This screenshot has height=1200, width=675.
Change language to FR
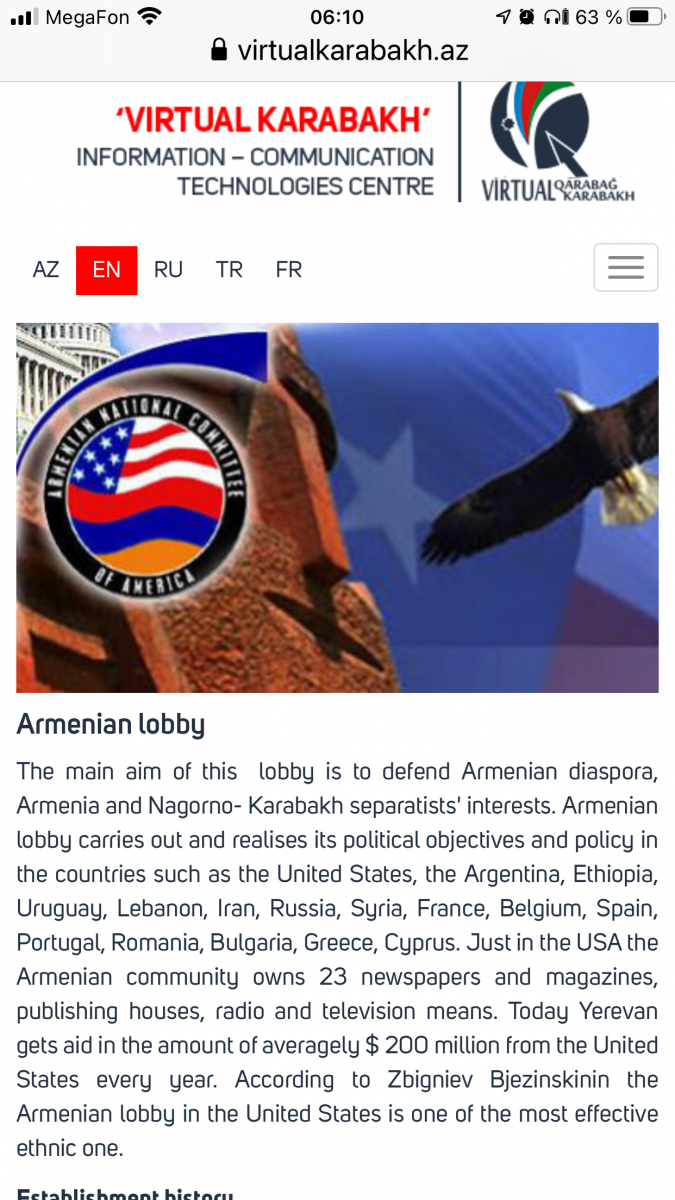tap(289, 270)
